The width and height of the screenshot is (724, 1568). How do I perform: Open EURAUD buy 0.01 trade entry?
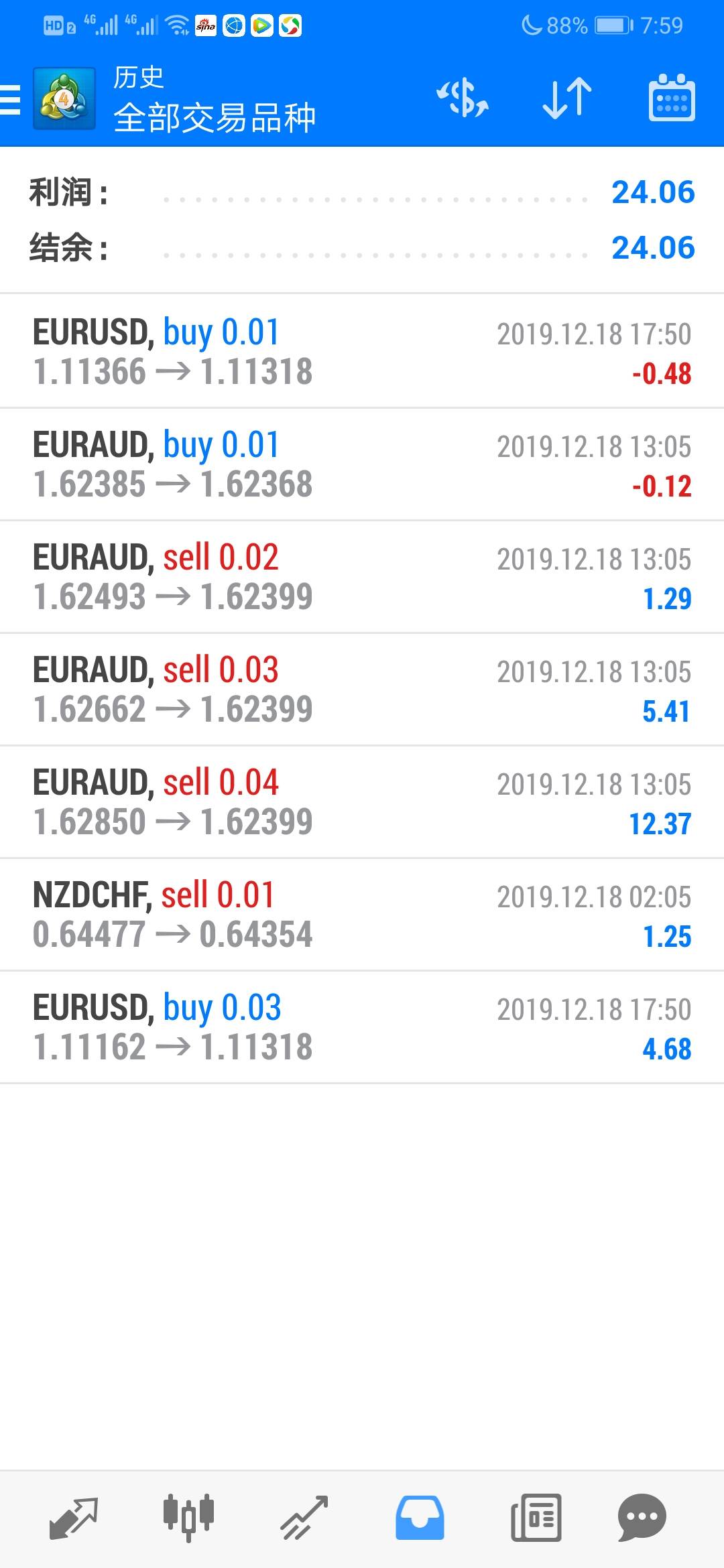[362, 464]
